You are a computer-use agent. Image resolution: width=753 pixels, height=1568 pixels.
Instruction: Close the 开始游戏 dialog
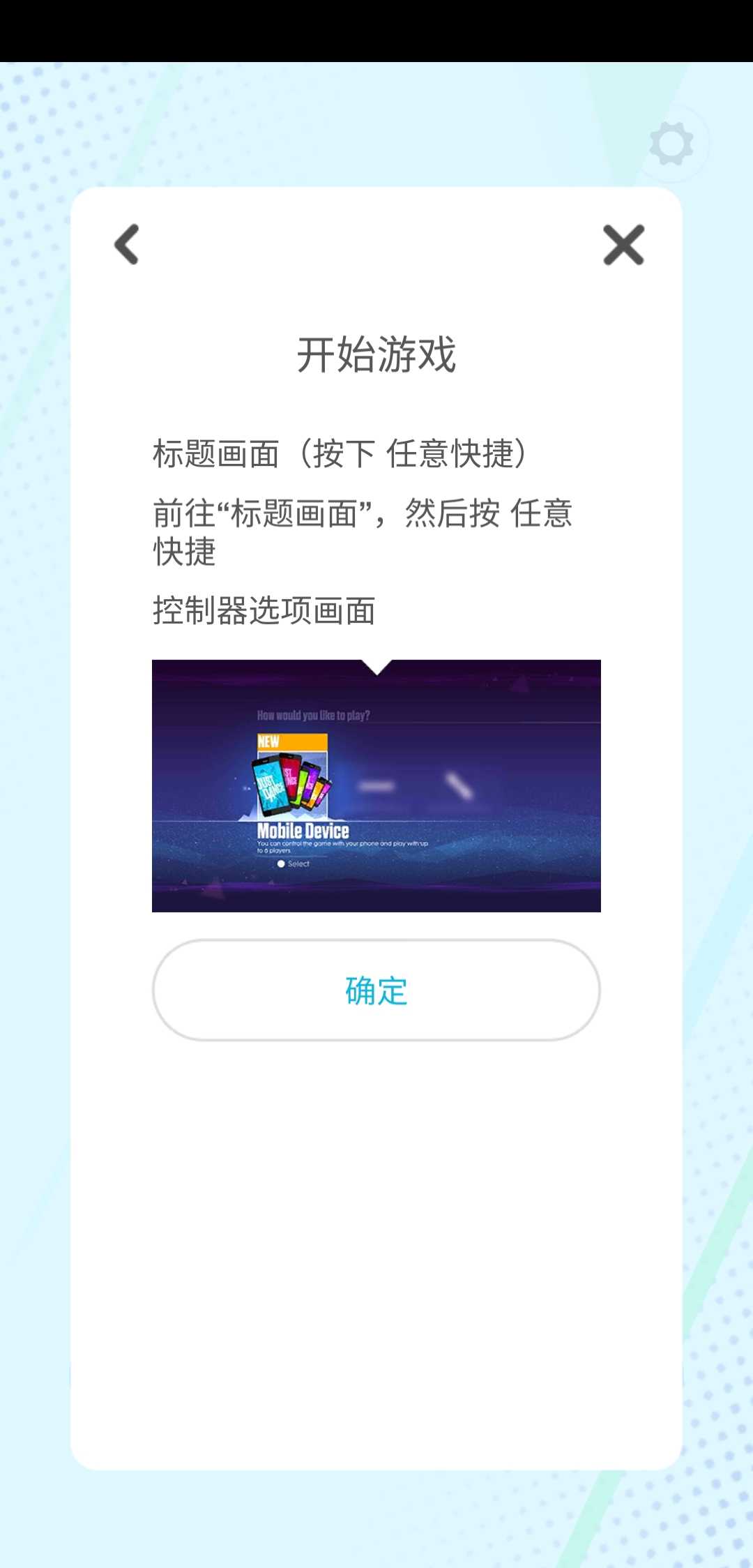[623, 245]
